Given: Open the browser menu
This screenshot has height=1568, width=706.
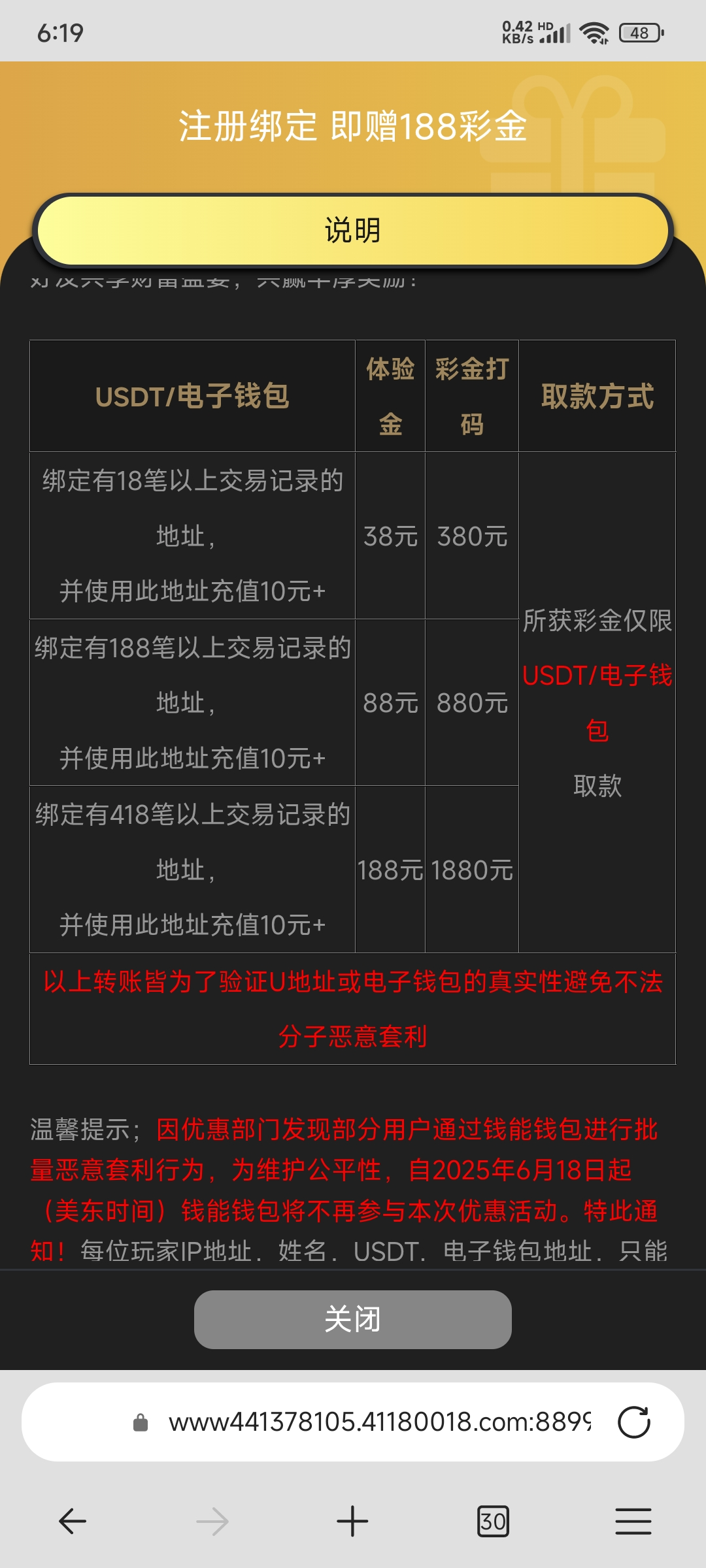Looking at the screenshot, I should [633, 1522].
